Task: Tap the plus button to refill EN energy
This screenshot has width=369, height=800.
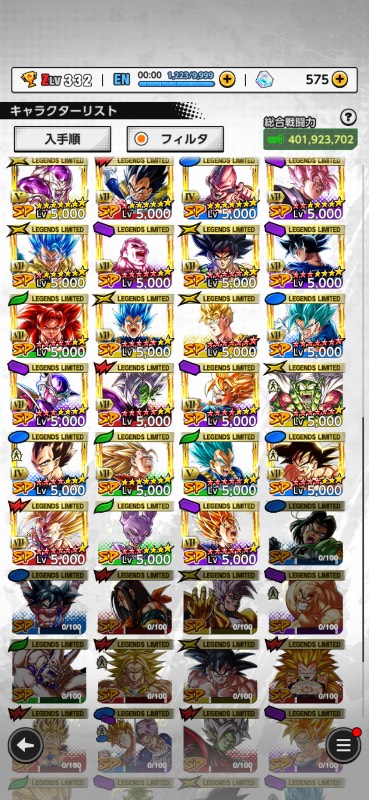Action: (227, 79)
